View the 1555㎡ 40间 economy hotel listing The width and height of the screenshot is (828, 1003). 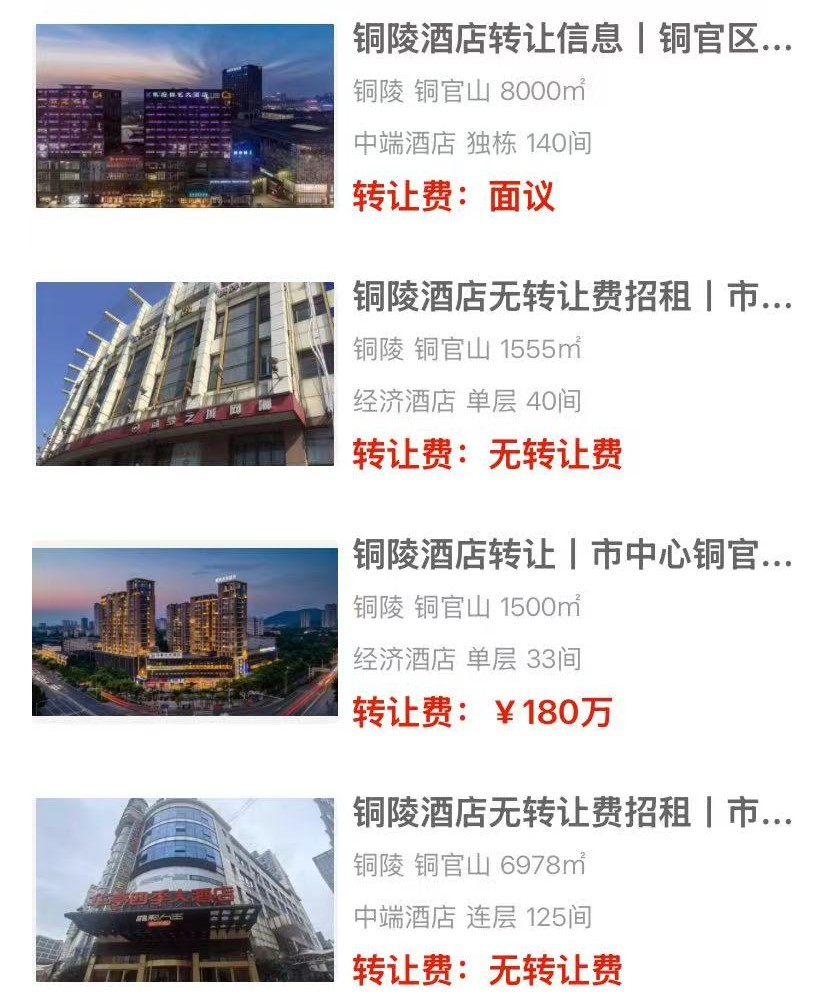click(x=571, y=298)
